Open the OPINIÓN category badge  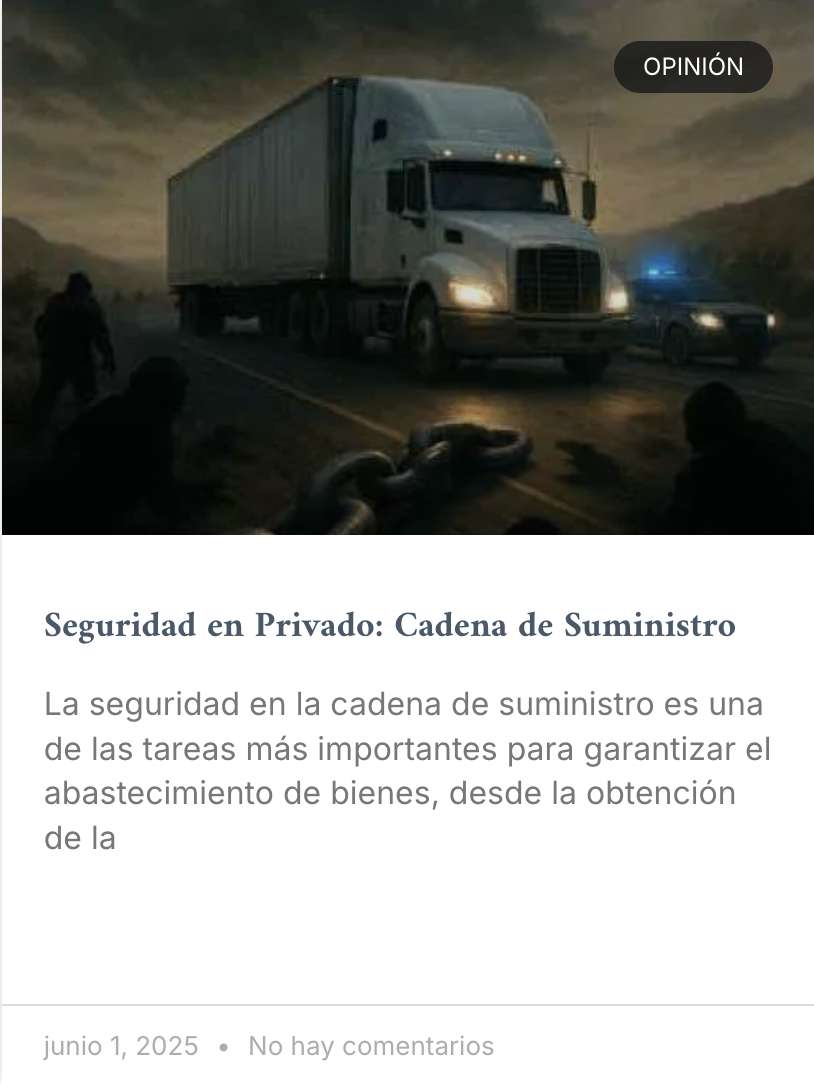[693, 67]
